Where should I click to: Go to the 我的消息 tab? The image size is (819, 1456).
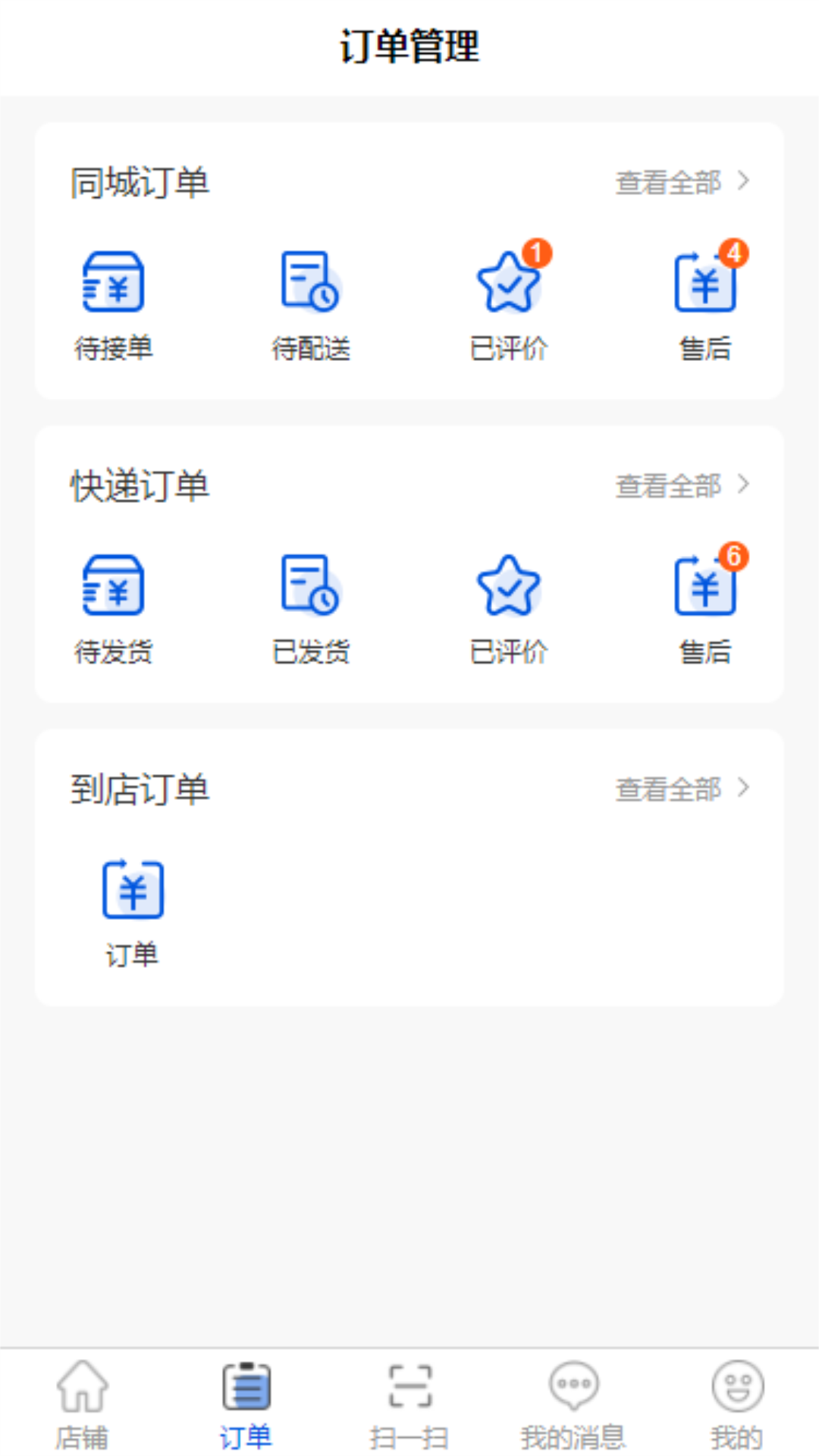click(x=573, y=1404)
